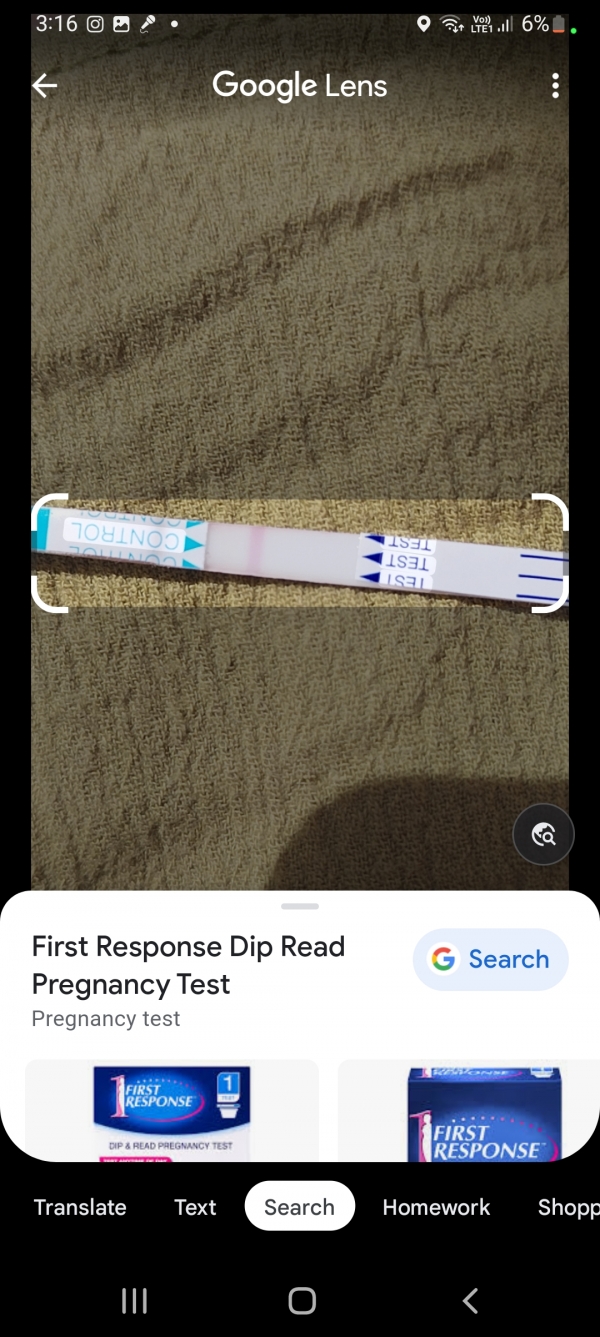
Task: Go back from Google Lens
Action: [x=45, y=86]
